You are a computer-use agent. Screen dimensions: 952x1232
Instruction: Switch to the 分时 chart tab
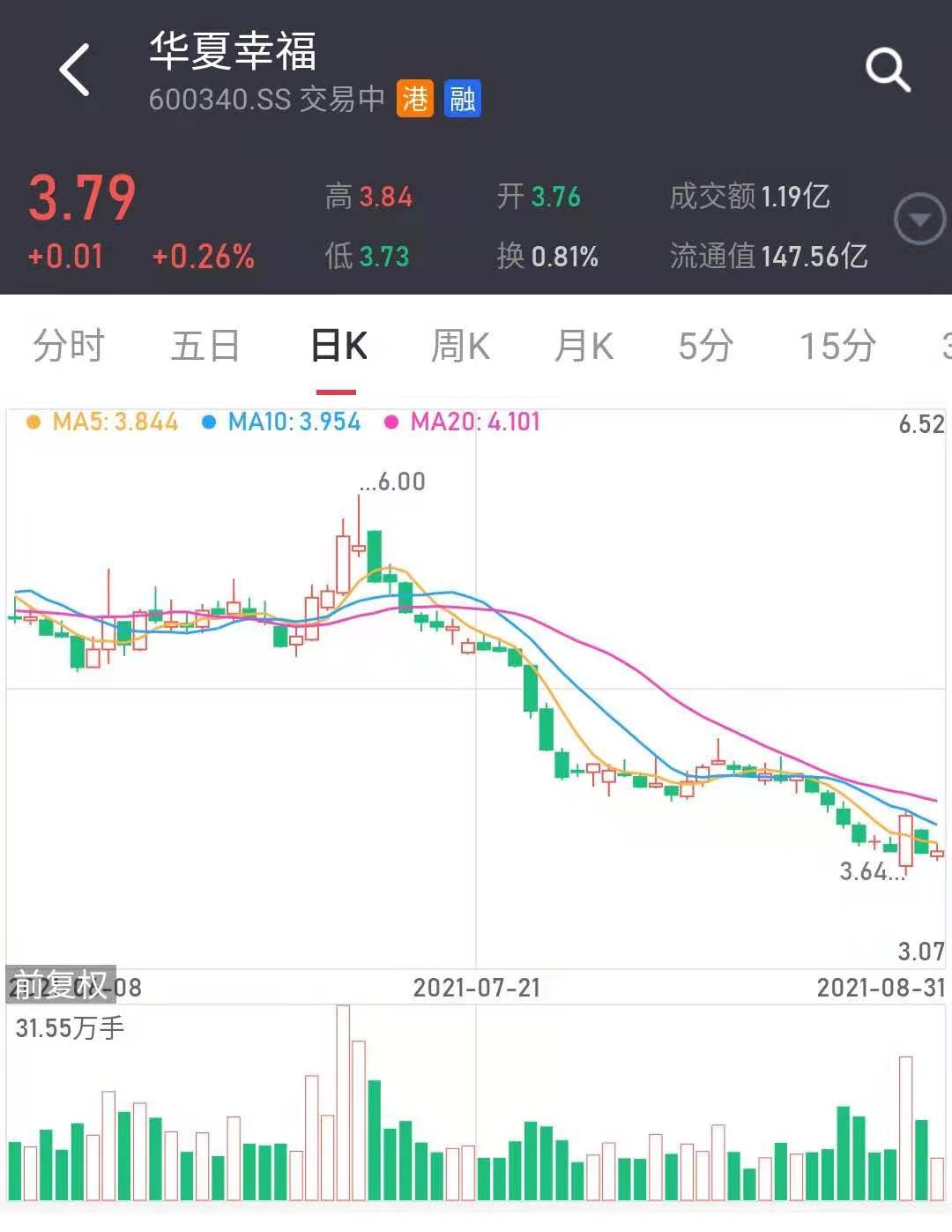tap(69, 346)
